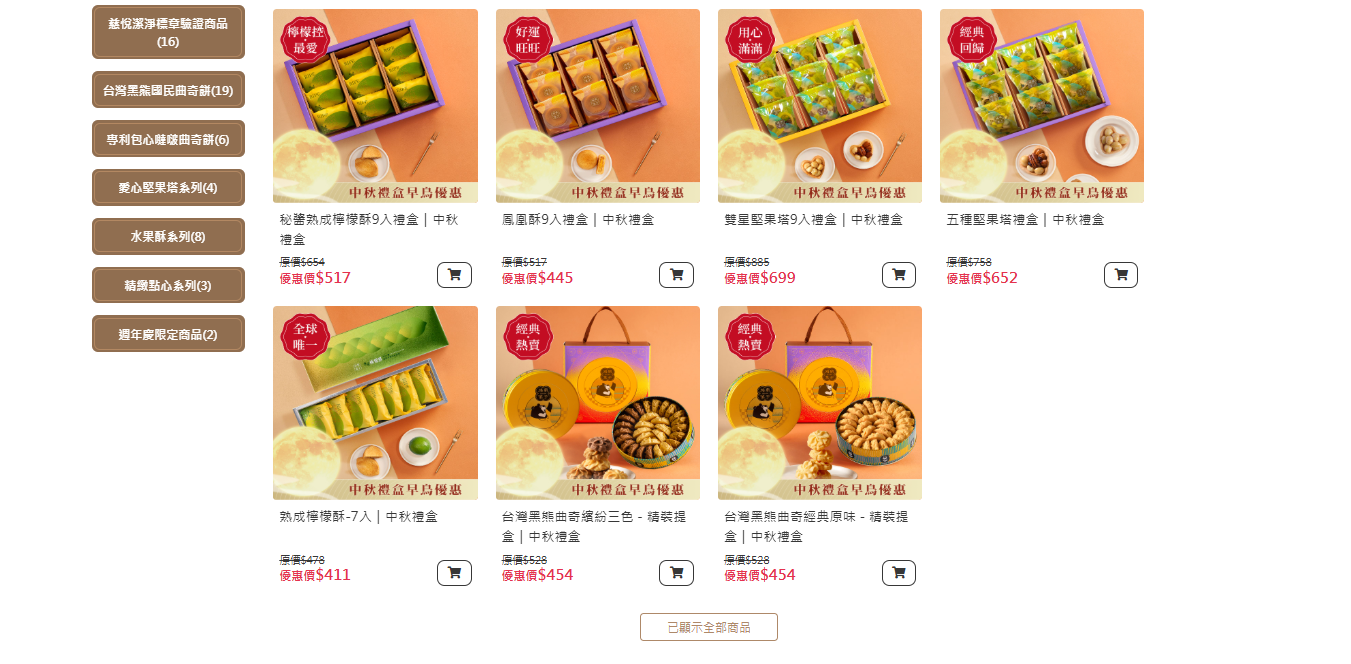Open 慈悅潔淨標章驗證商品 category
This screenshot has width=1351, height=664.
(x=168, y=32)
